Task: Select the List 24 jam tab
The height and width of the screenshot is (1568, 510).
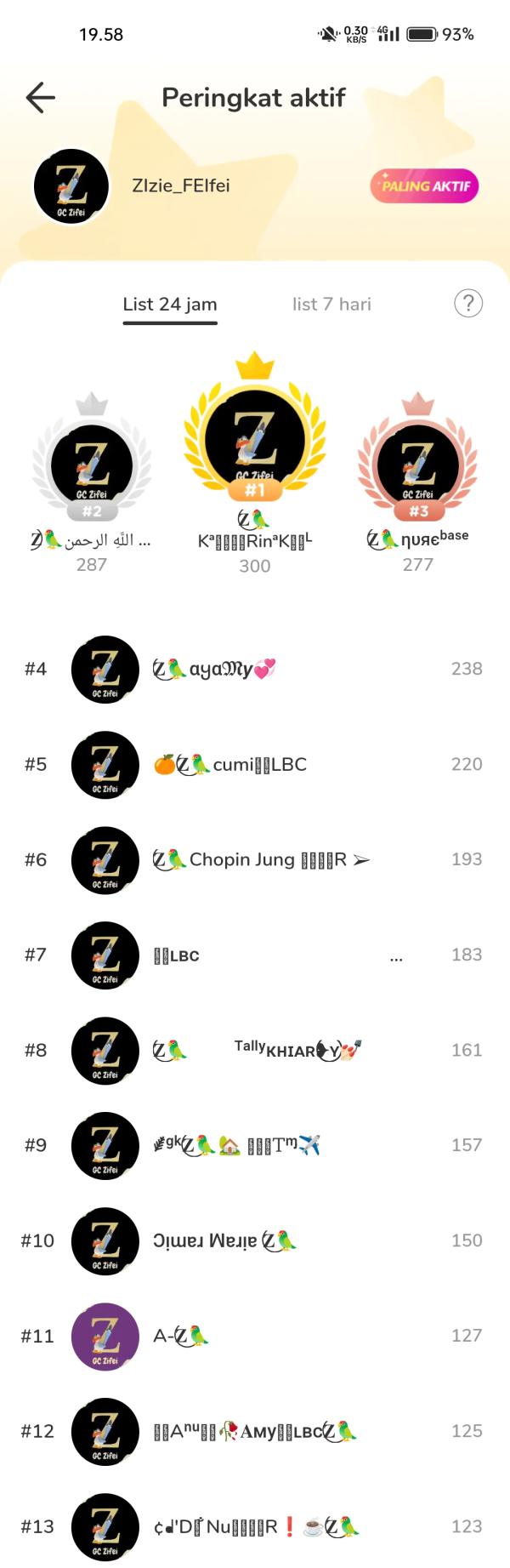Action: click(x=170, y=305)
